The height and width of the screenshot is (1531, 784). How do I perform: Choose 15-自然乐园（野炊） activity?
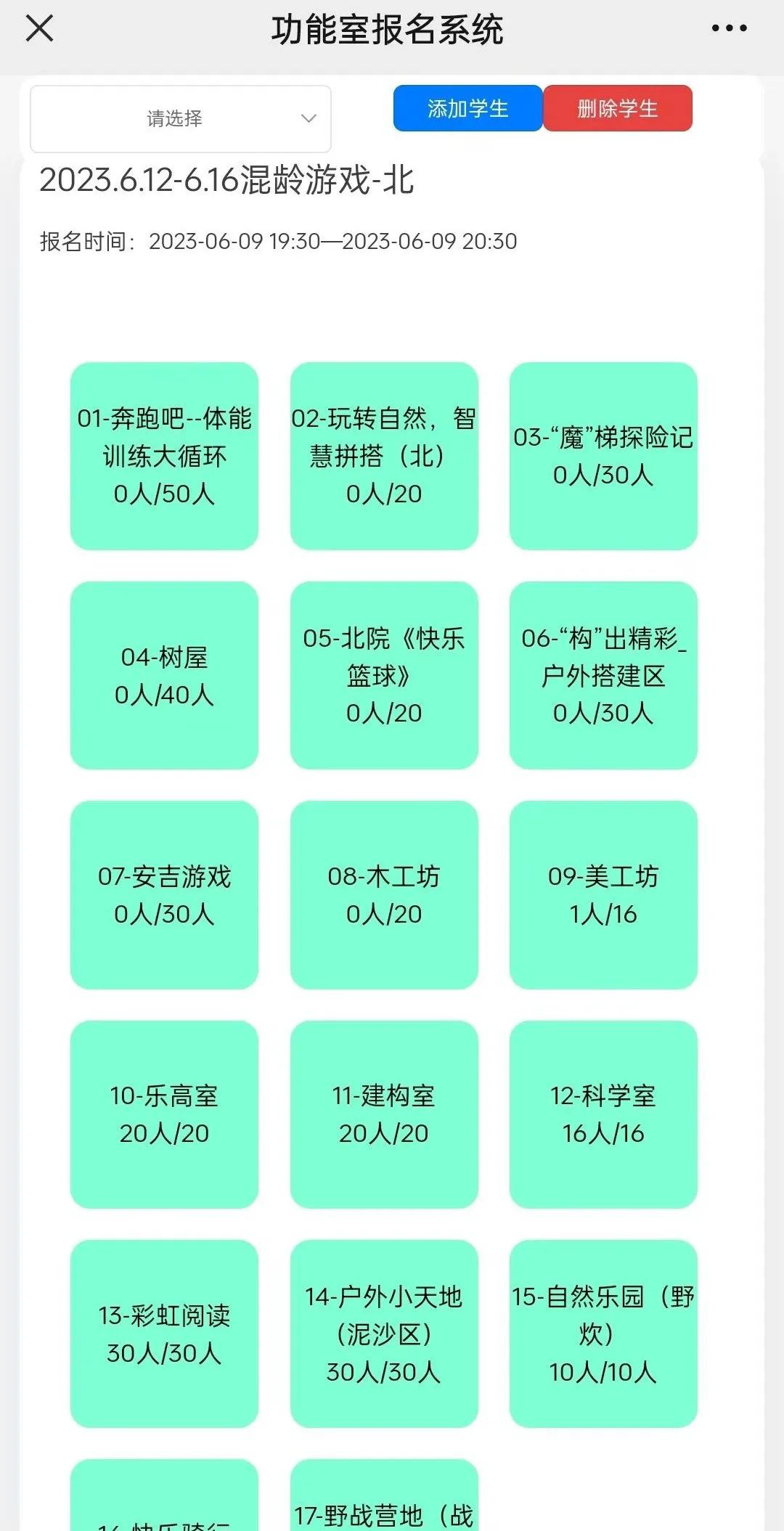(x=603, y=1334)
